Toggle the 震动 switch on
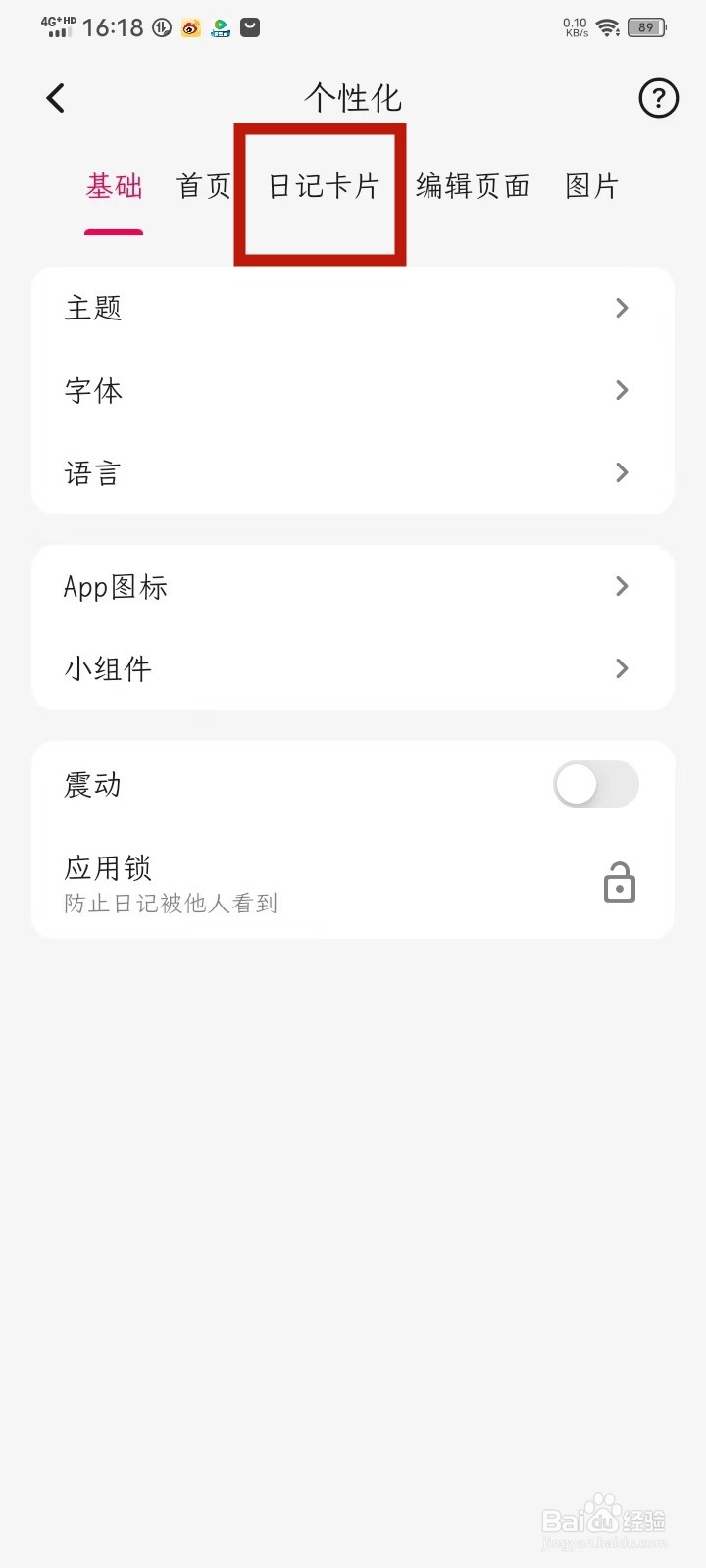This screenshot has width=706, height=1568. 595,785
